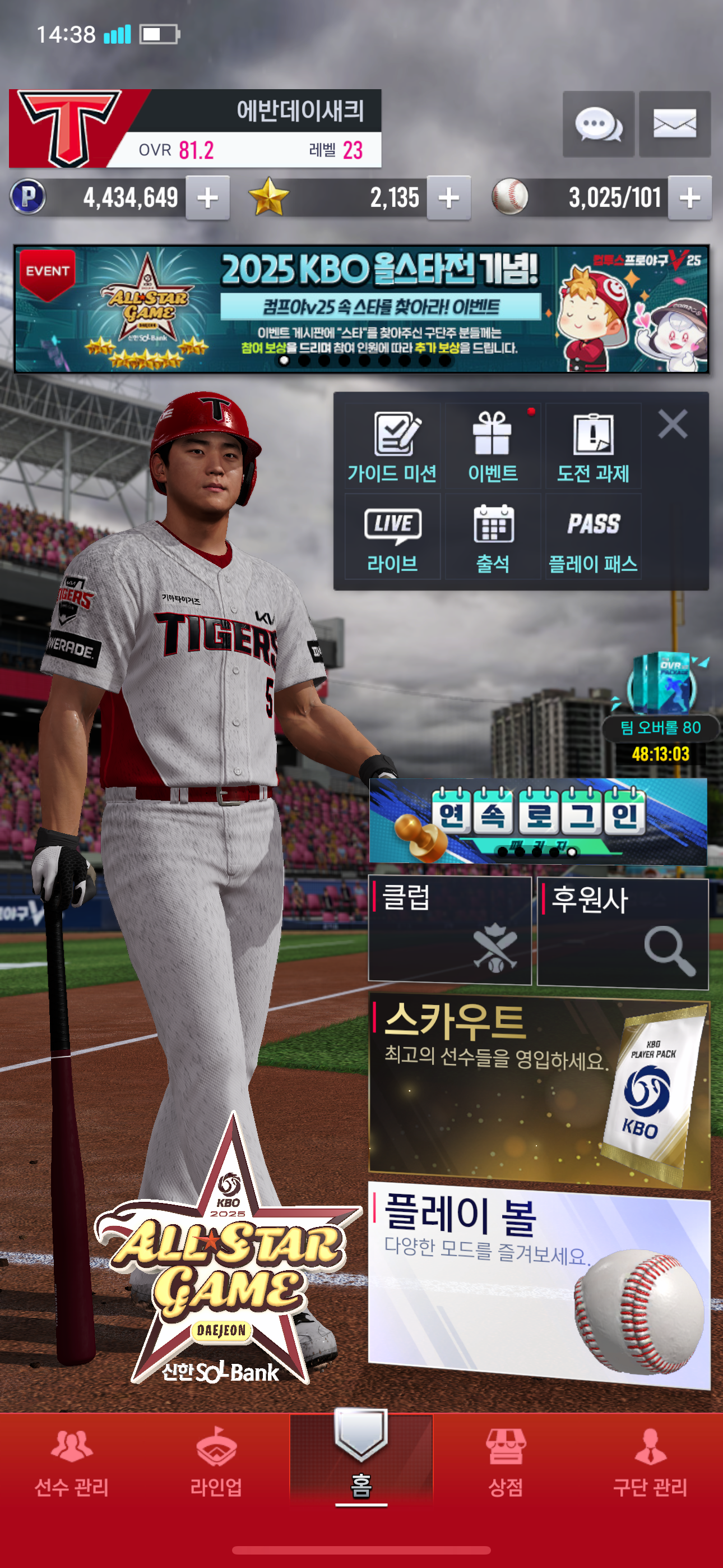
Task: Open the chat bubble icon
Action: pos(598,125)
